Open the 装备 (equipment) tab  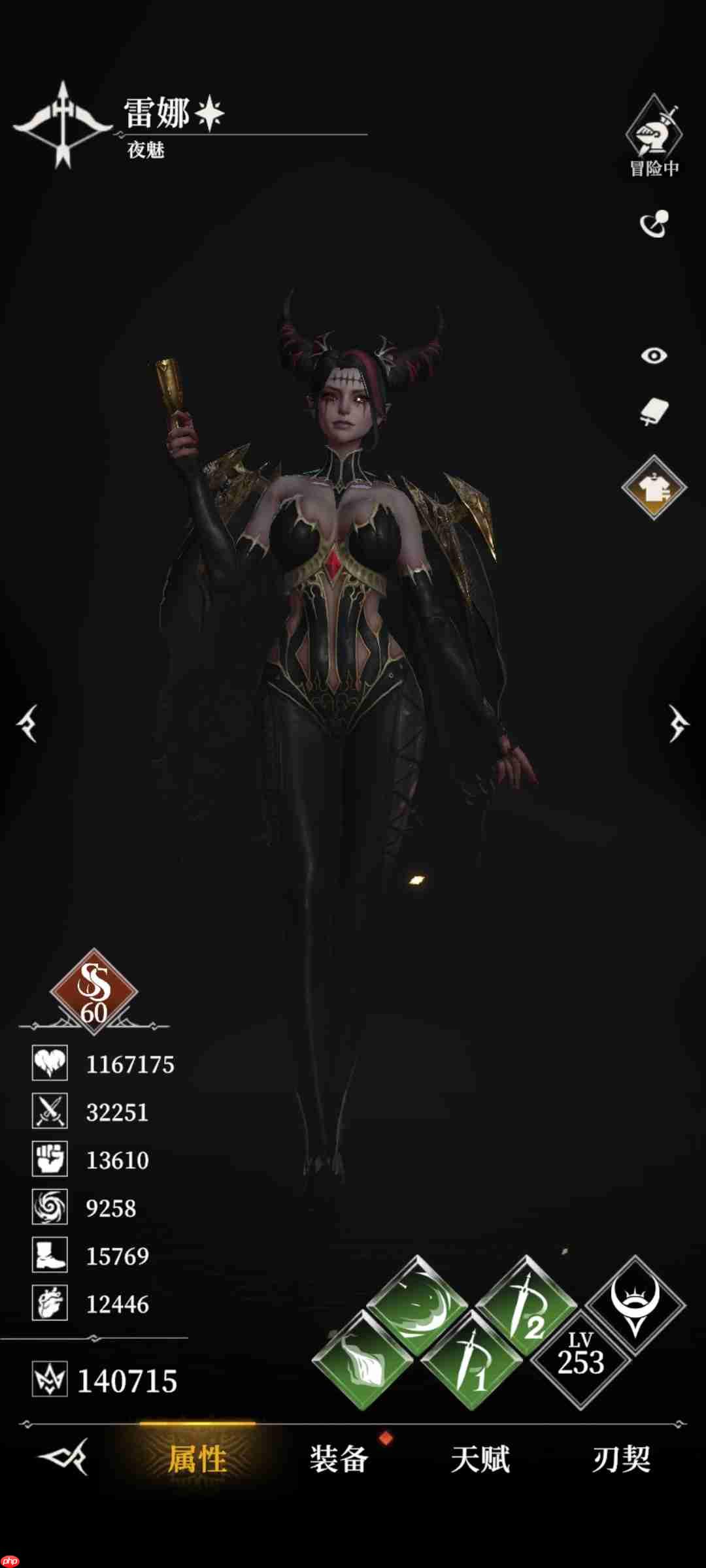(339, 1459)
